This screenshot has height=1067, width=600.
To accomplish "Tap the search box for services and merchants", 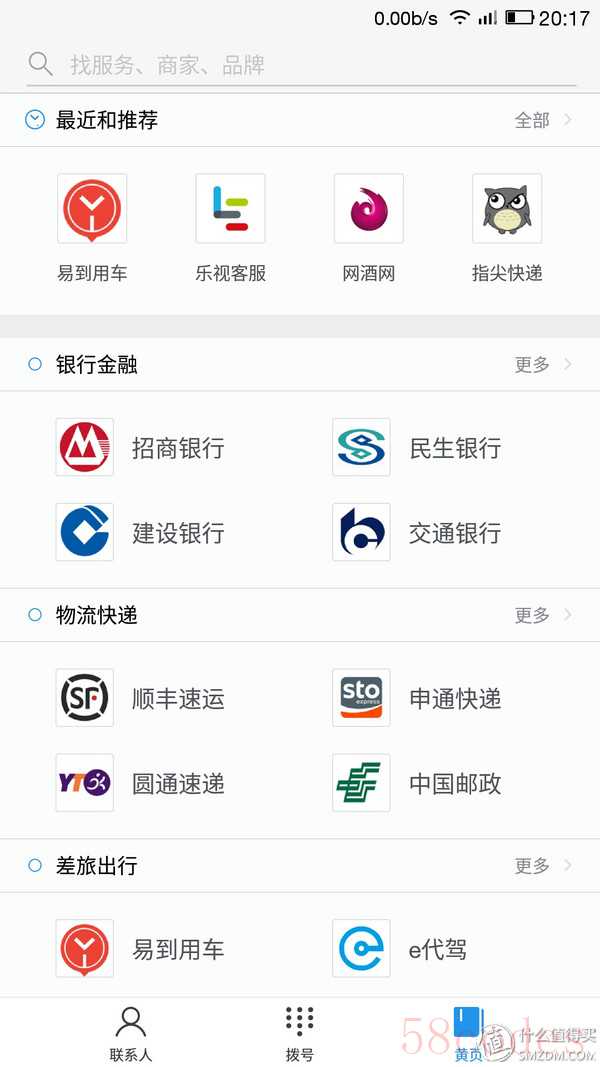I will 301,65.
